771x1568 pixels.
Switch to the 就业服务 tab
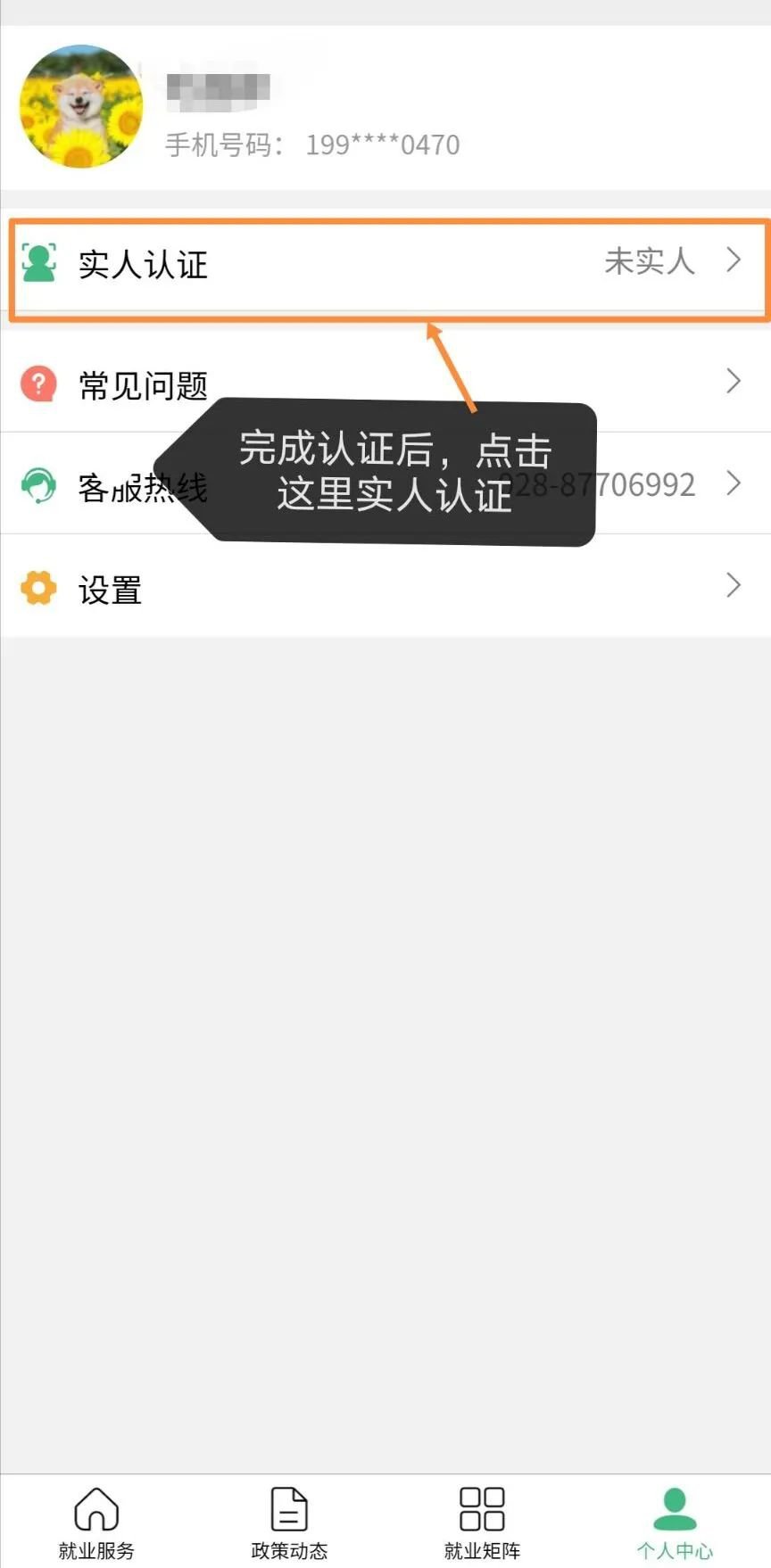(96, 1522)
